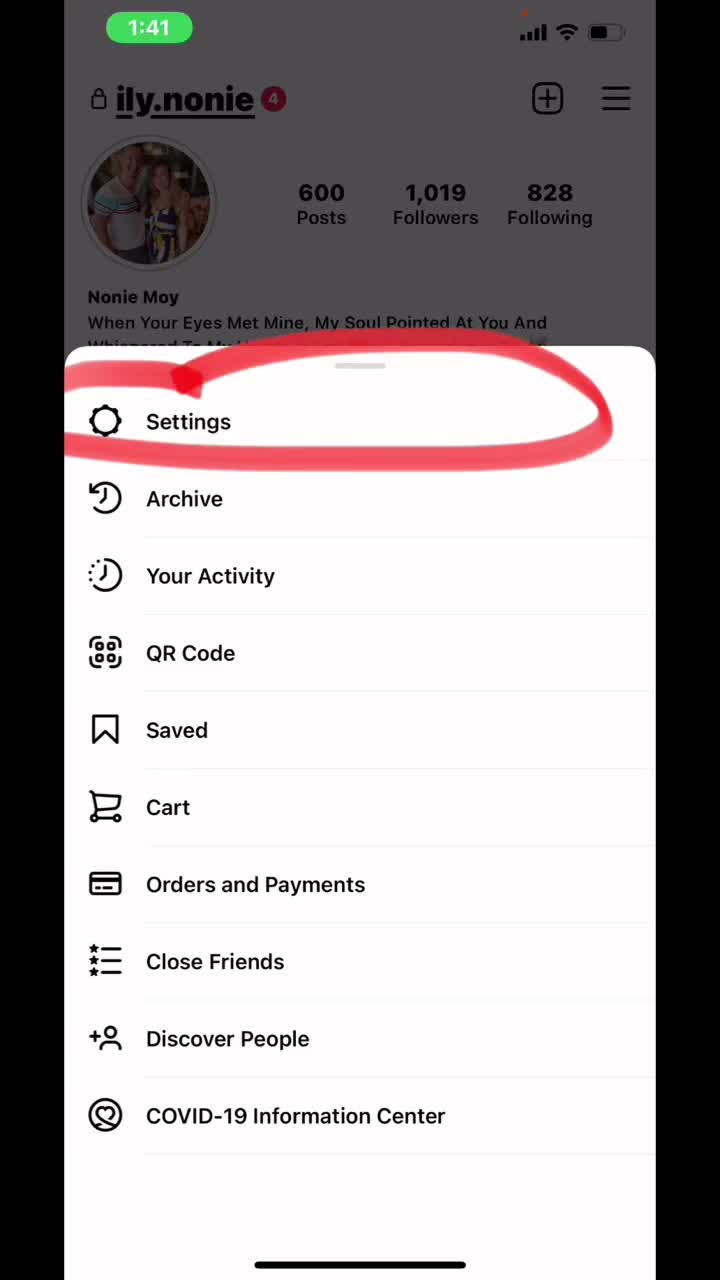View the 1,019 Followers list
The height and width of the screenshot is (1280, 720).
tap(435, 204)
